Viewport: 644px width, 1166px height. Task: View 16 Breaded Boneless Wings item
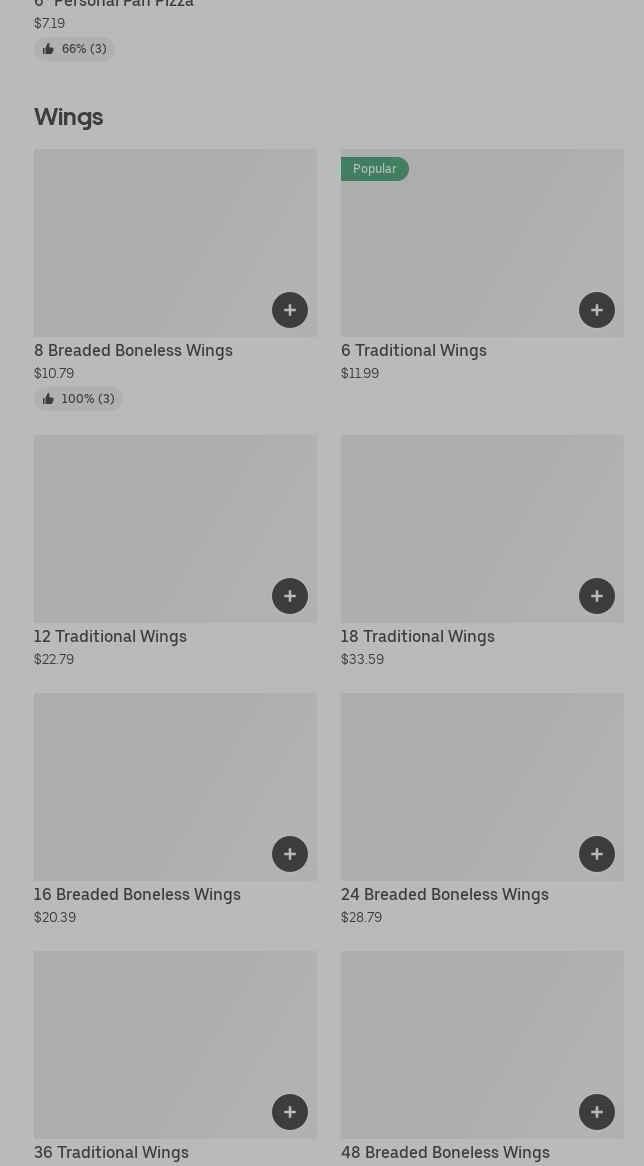150,786
